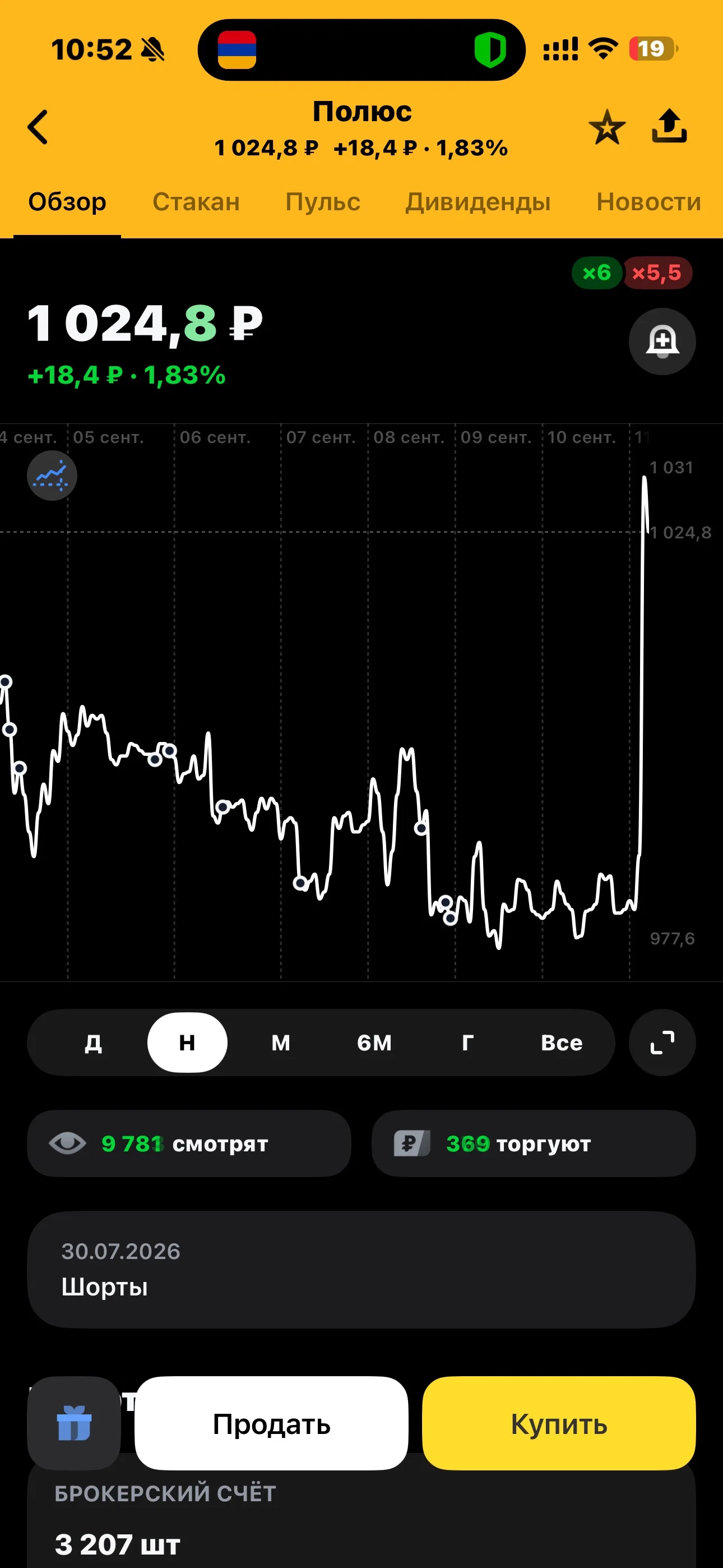The height and width of the screenshot is (1568, 723).
Task: Open the Пульс tab
Action: [323, 202]
